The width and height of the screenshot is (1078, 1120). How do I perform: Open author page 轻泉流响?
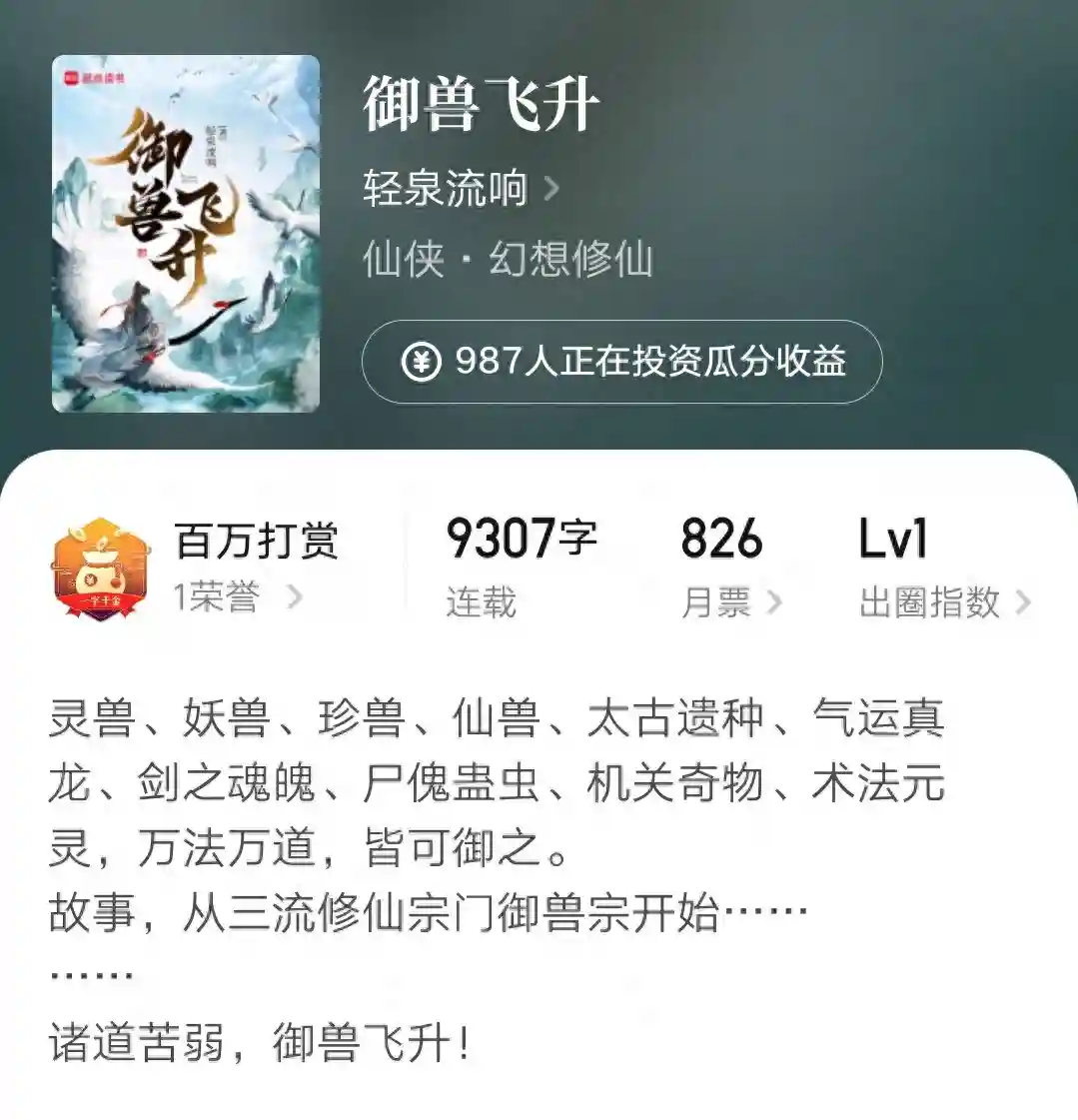coord(443,190)
